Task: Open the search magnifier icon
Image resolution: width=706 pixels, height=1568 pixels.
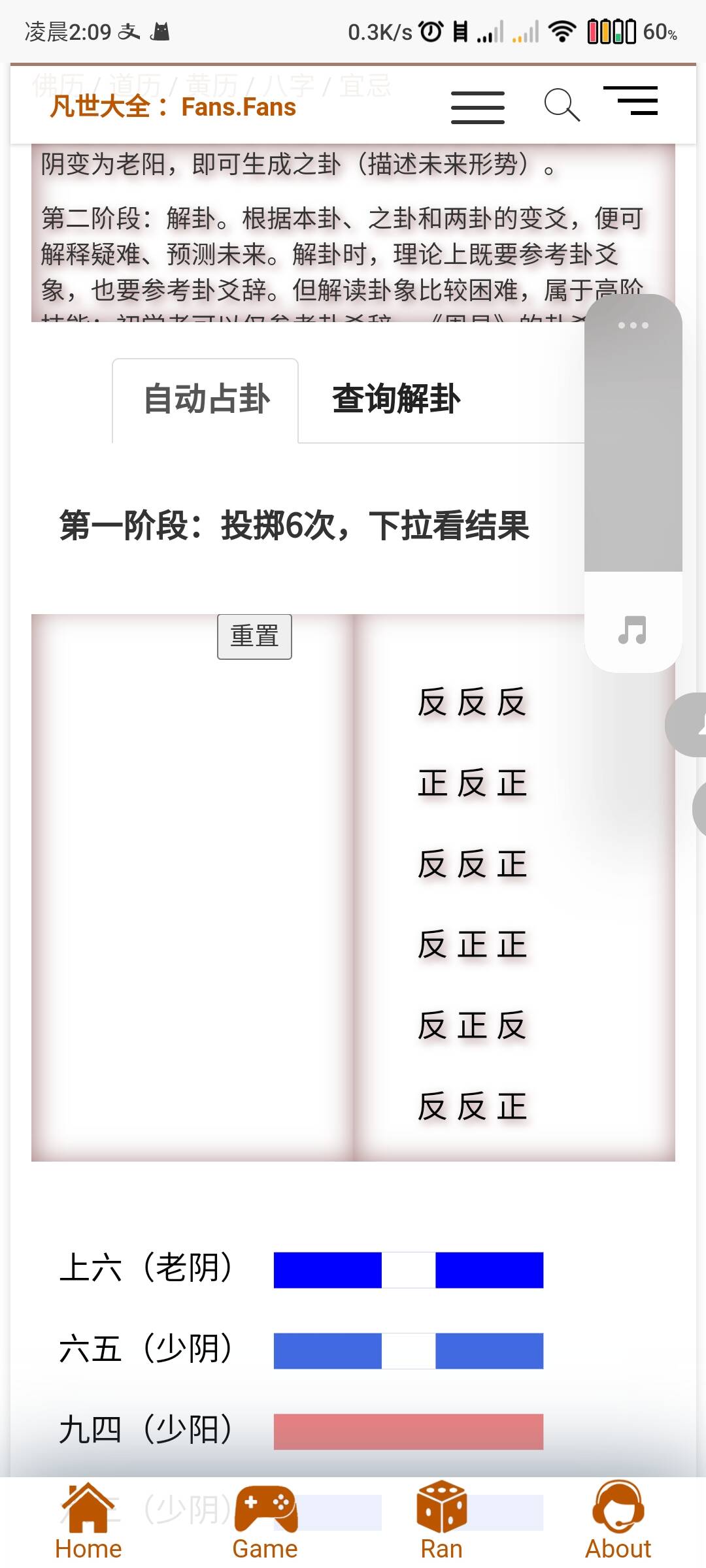Action: coord(562,105)
